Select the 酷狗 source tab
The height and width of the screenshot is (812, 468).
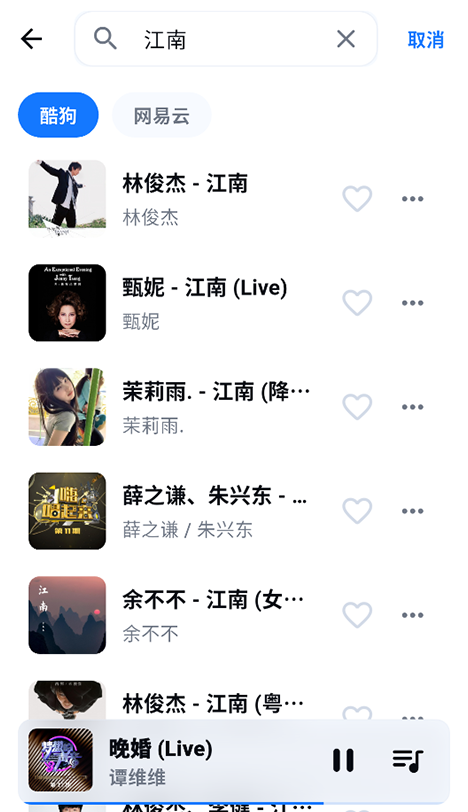[58, 115]
